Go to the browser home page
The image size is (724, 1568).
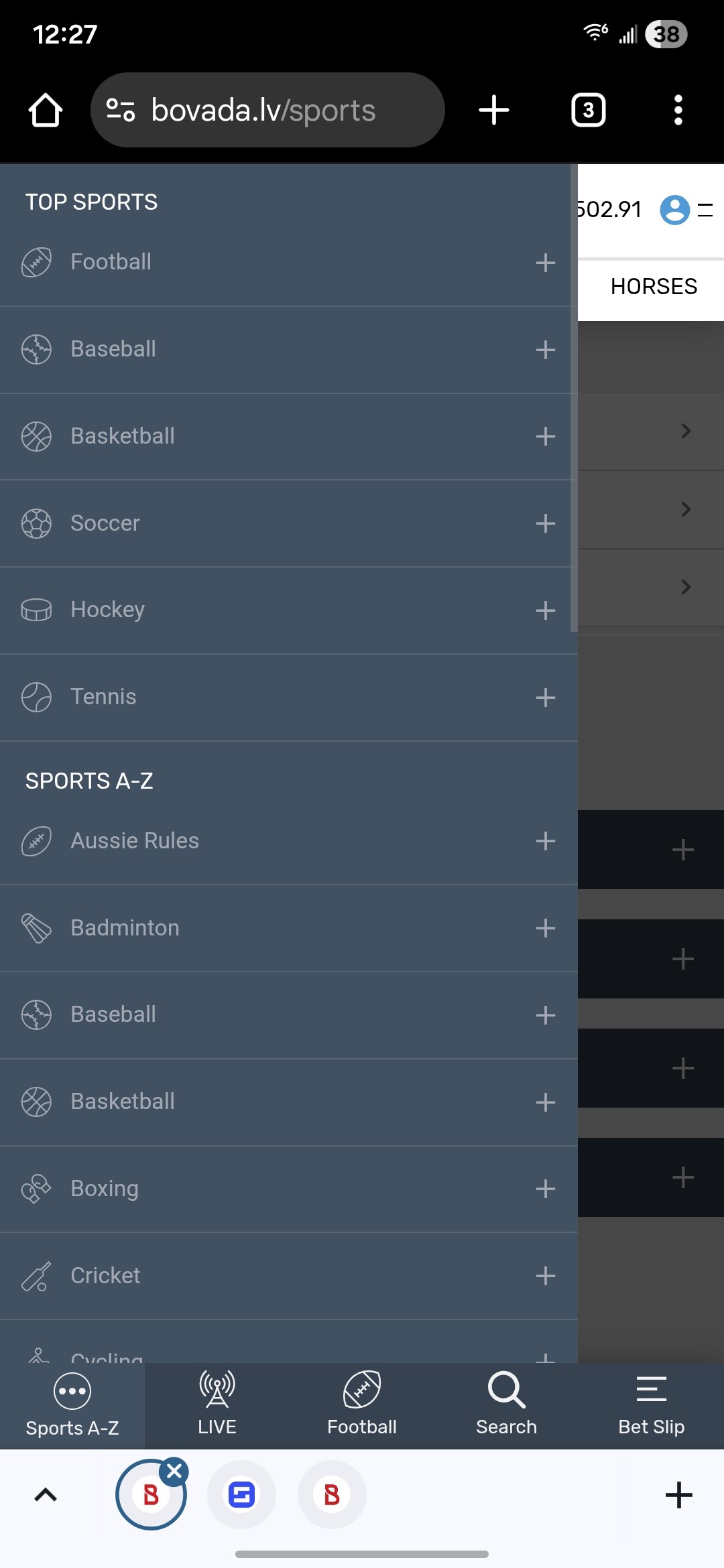[46, 110]
